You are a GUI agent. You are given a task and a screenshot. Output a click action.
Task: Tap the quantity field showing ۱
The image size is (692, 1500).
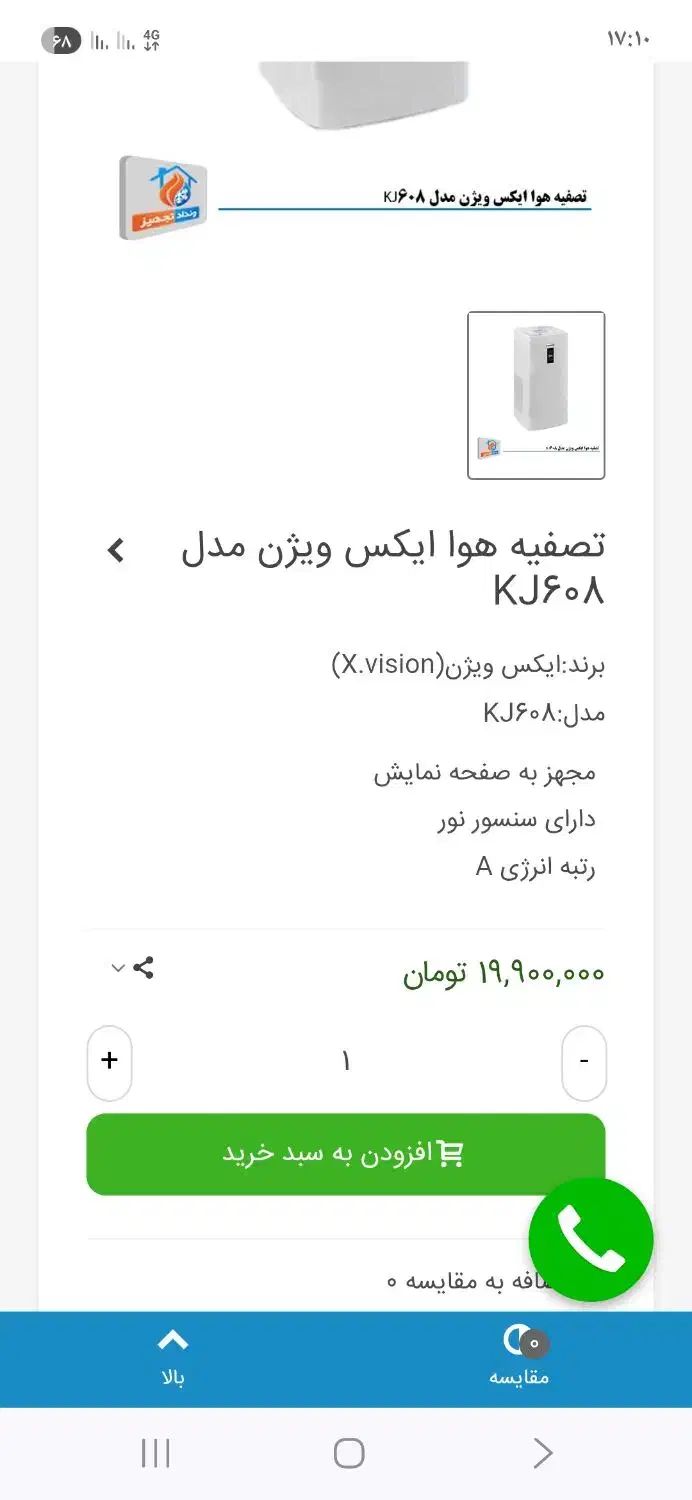(346, 1062)
